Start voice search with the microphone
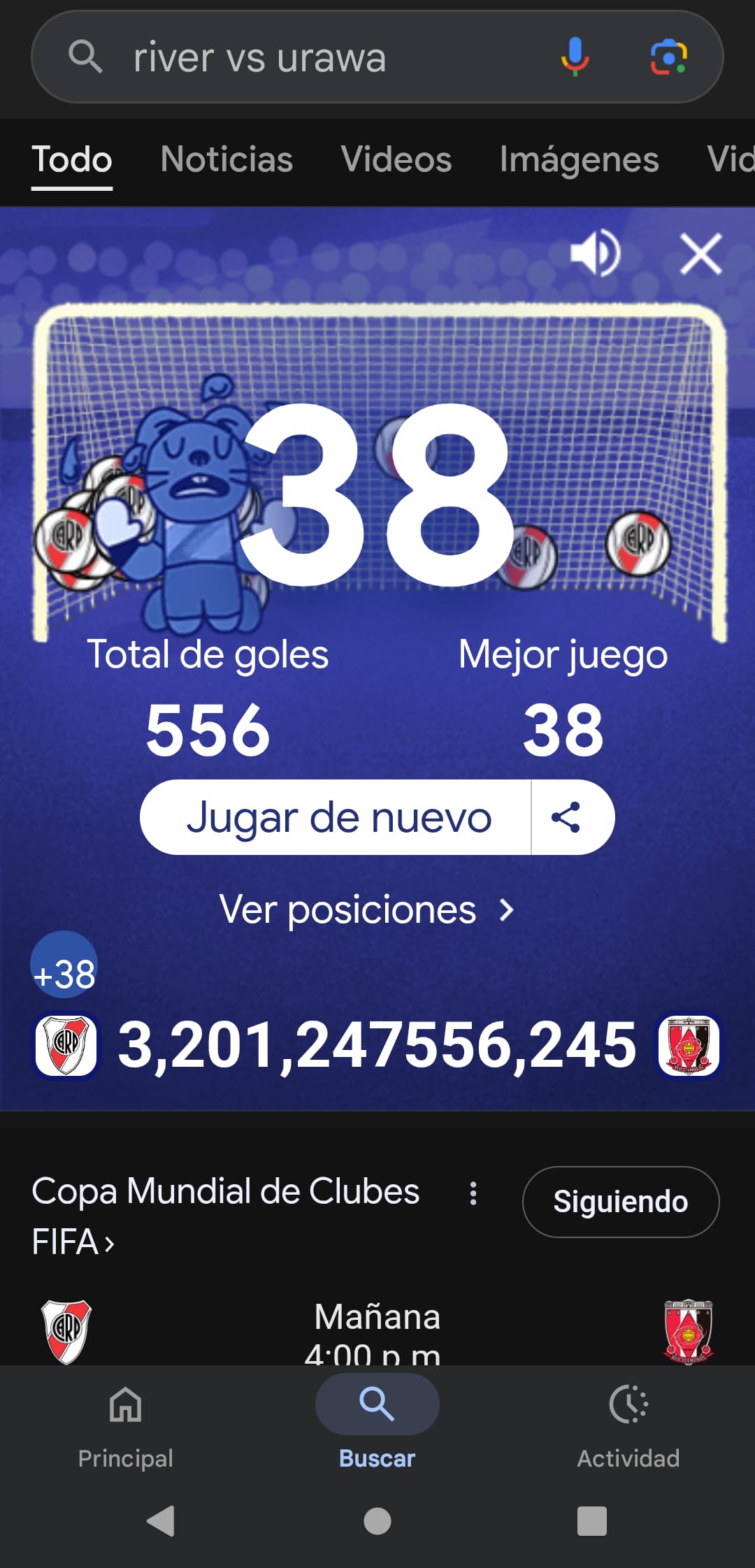755x1568 pixels. point(575,57)
